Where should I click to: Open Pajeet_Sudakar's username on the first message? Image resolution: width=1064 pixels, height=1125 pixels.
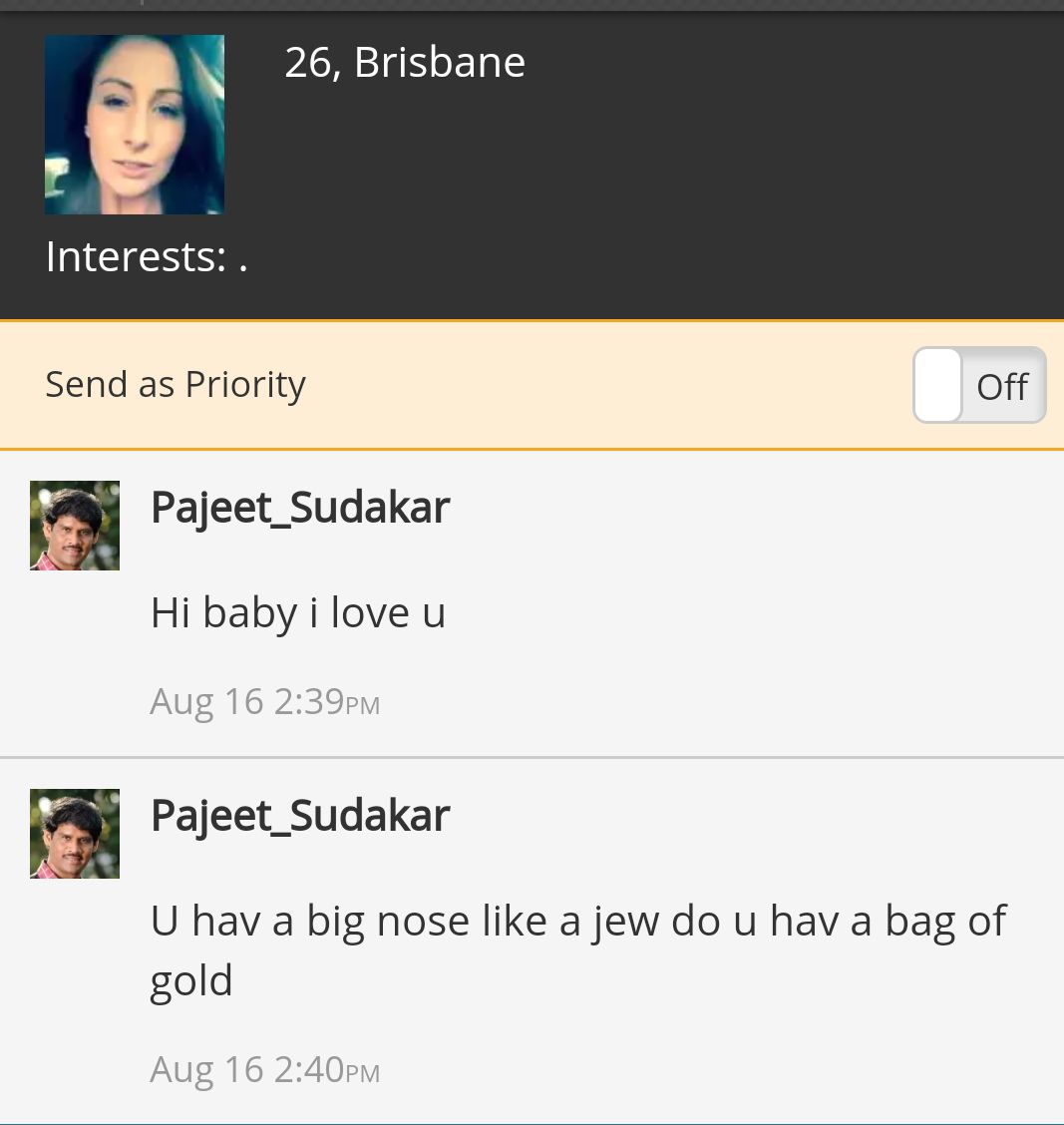point(300,508)
